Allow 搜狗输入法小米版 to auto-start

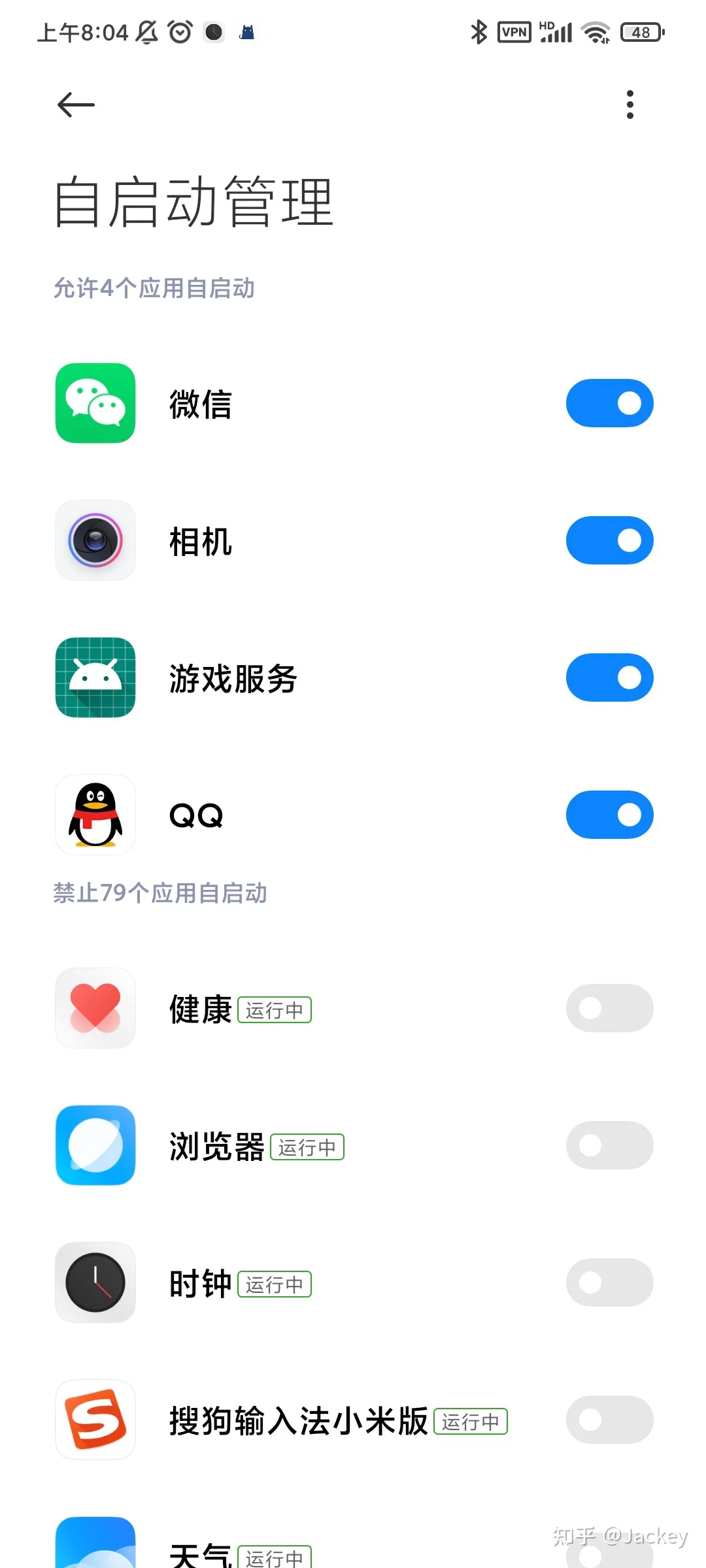(x=609, y=1420)
